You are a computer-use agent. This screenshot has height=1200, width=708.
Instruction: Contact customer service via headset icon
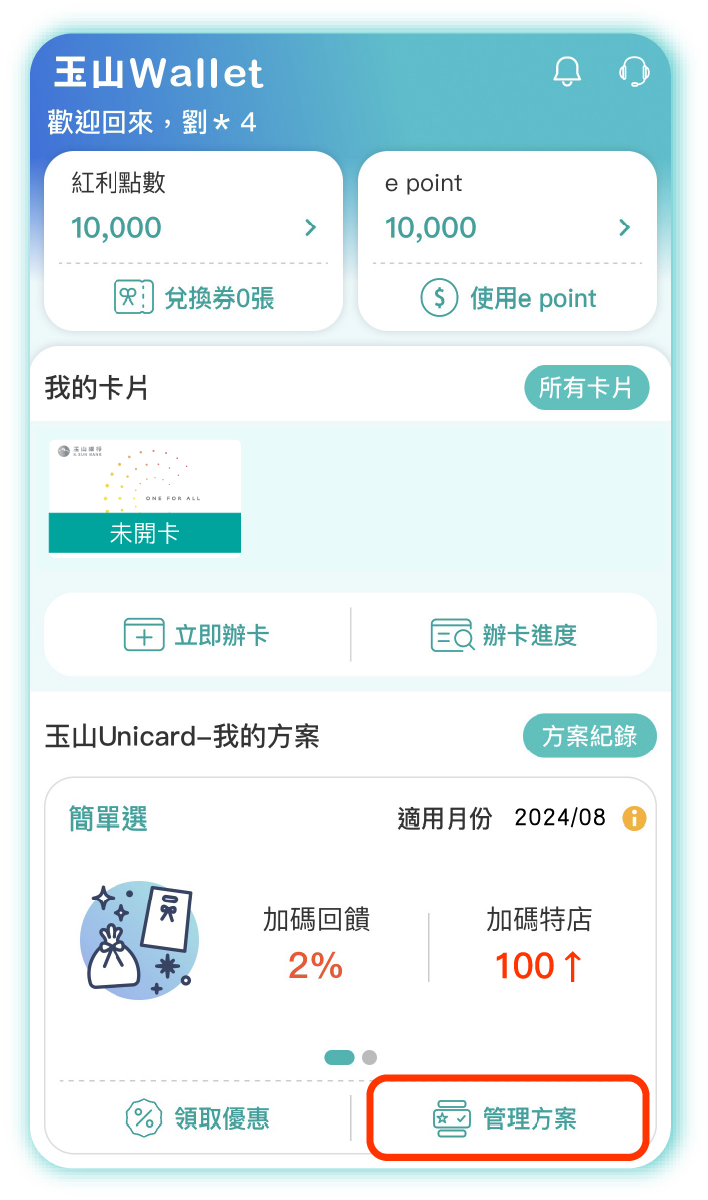click(x=634, y=71)
